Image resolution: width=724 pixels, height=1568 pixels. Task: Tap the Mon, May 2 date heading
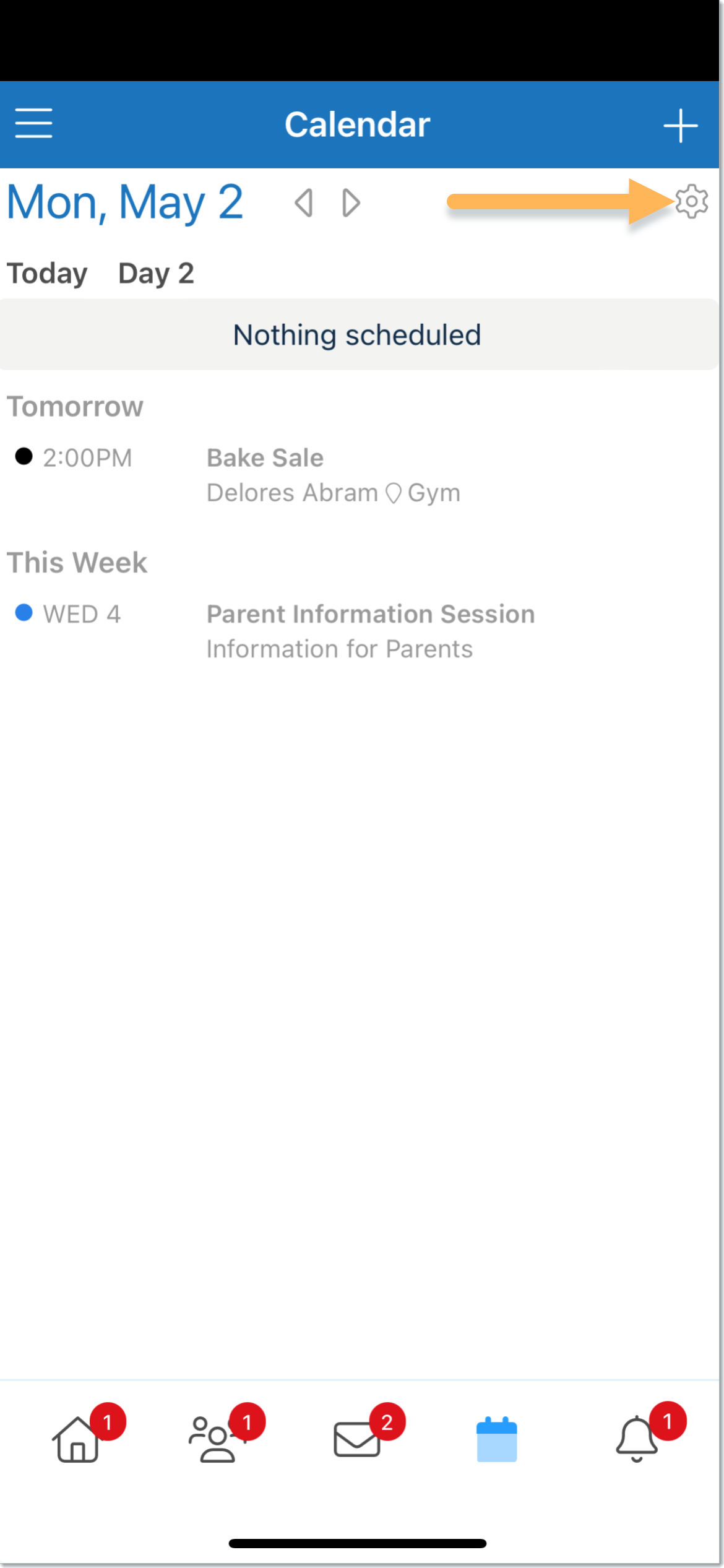click(x=125, y=202)
